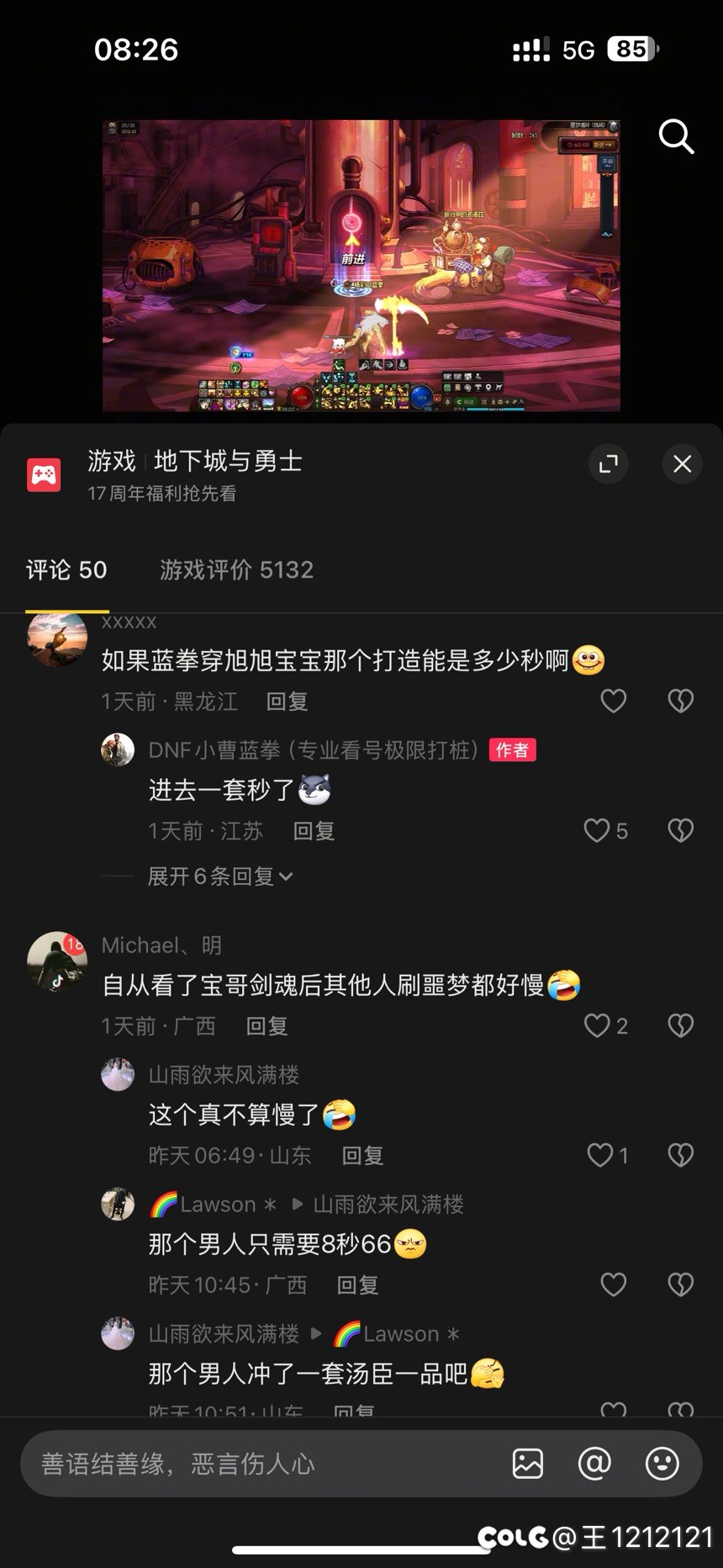Open the search magnifier icon

click(676, 136)
